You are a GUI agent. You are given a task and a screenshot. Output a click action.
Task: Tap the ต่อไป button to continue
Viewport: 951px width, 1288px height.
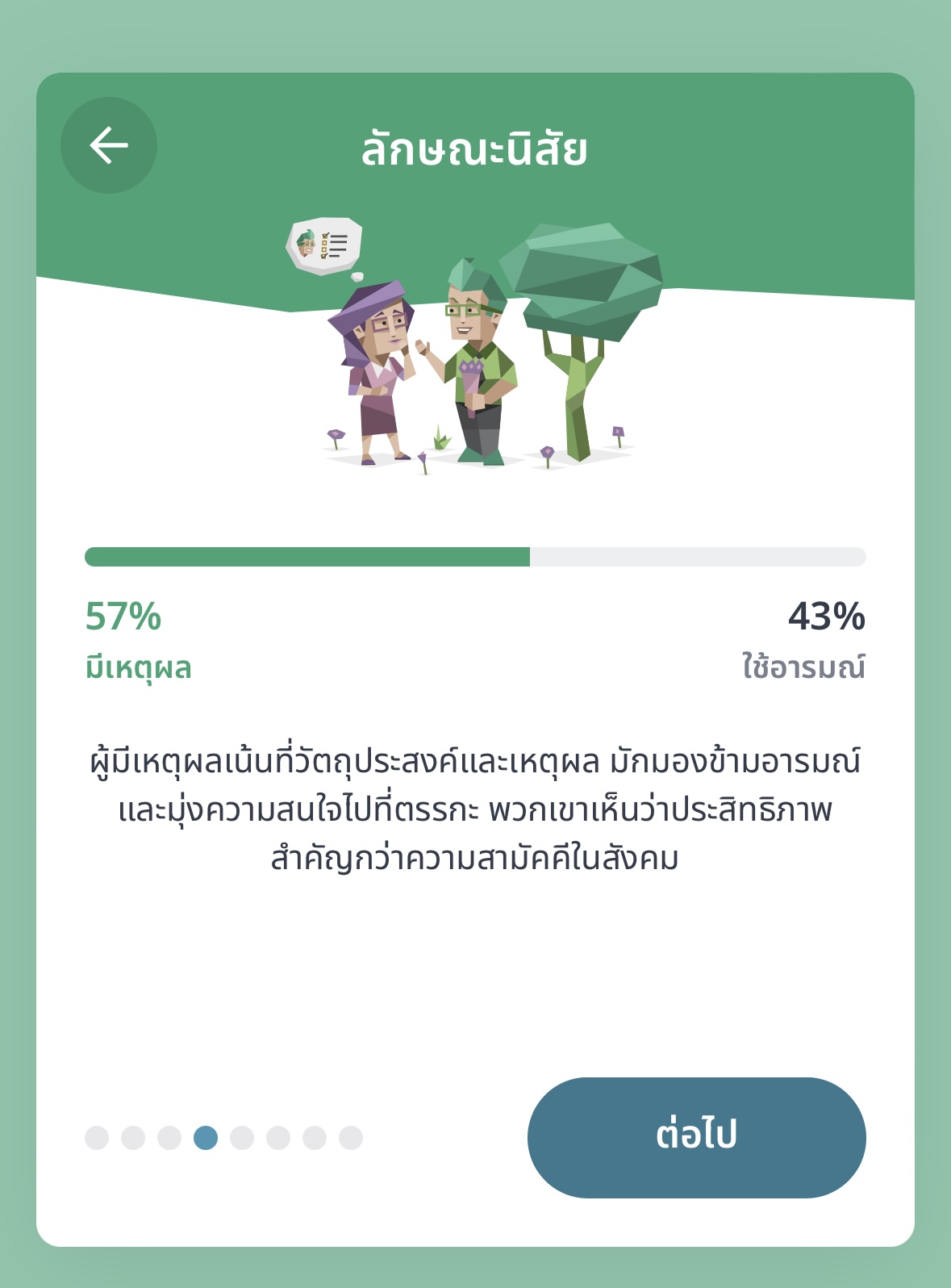[x=696, y=1136]
